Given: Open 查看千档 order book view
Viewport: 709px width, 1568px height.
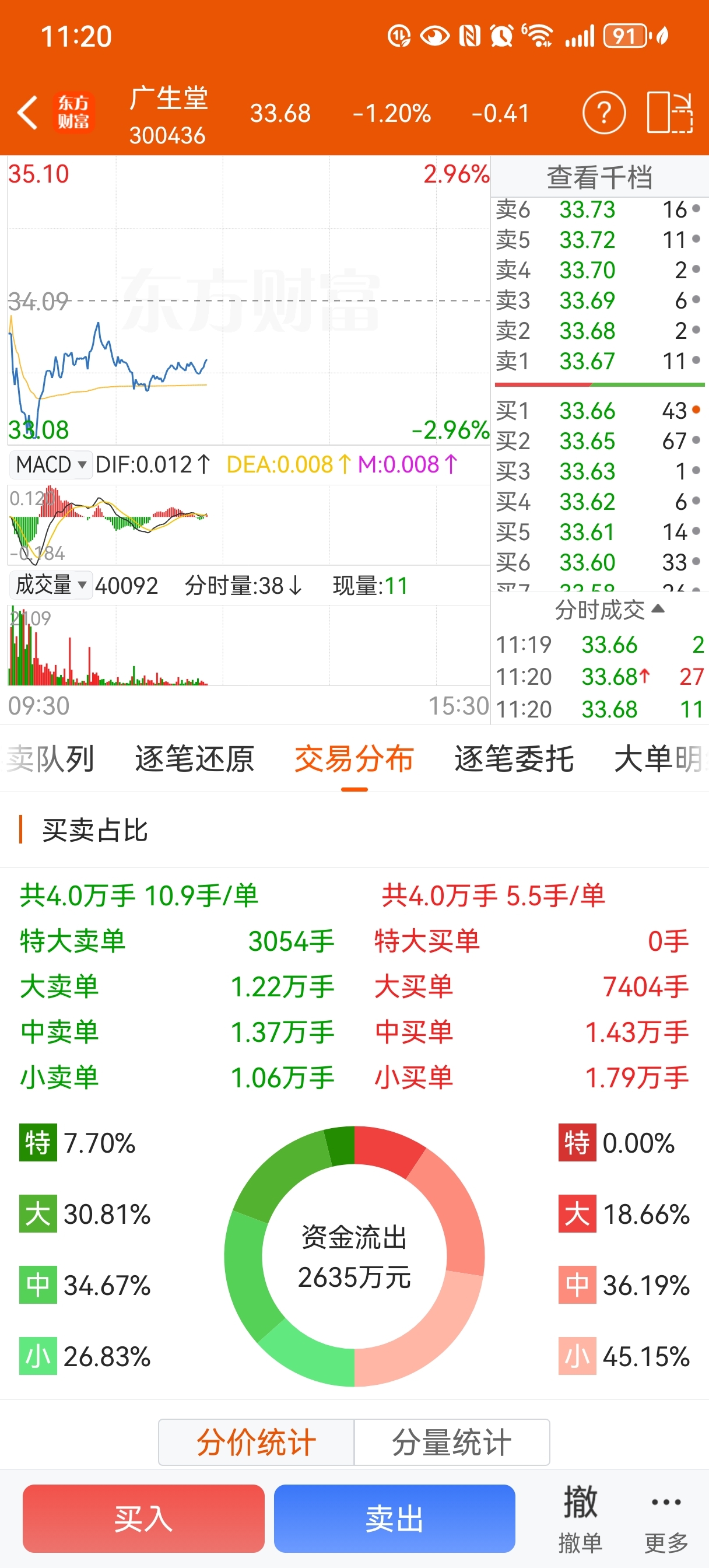Looking at the screenshot, I should point(599,177).
